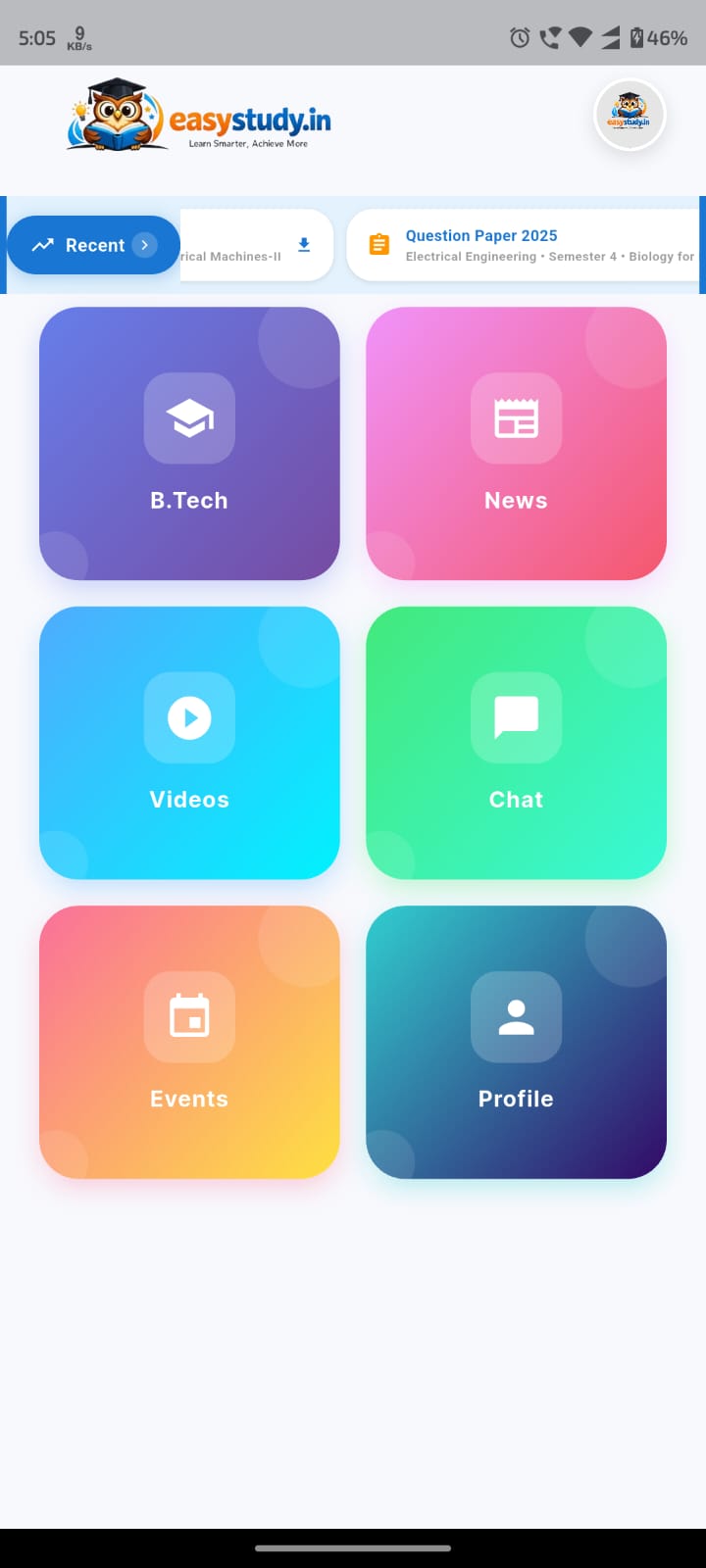The height and width of the screenshot is (1568, 706).
Task: Open the profile avatar in top right corner
Action: click(x=630, y=114)
